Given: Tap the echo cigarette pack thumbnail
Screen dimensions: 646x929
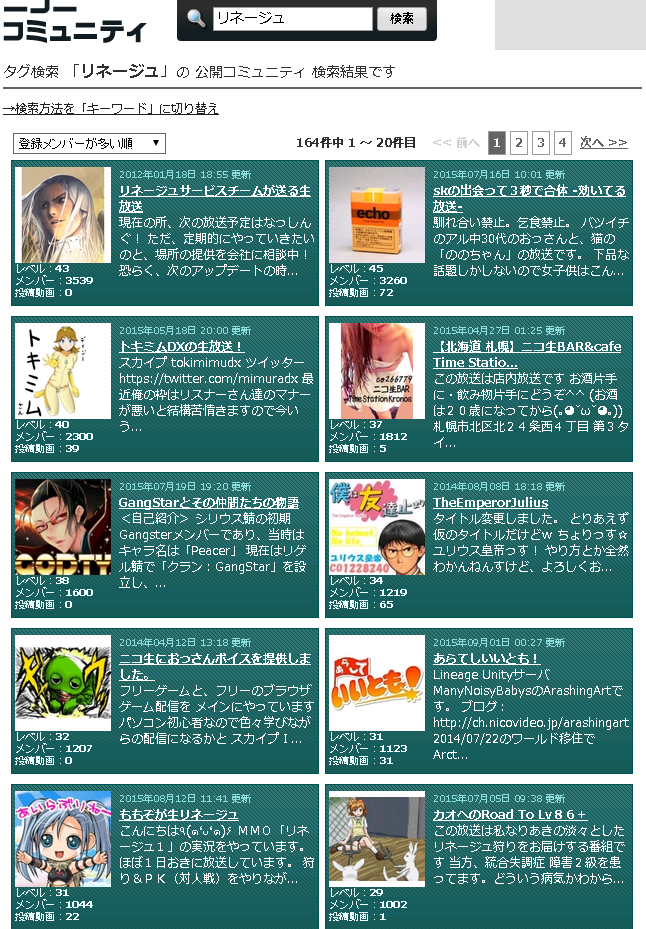Looking at the screenshot, I should pyautogui.click(x=377, y=215).
